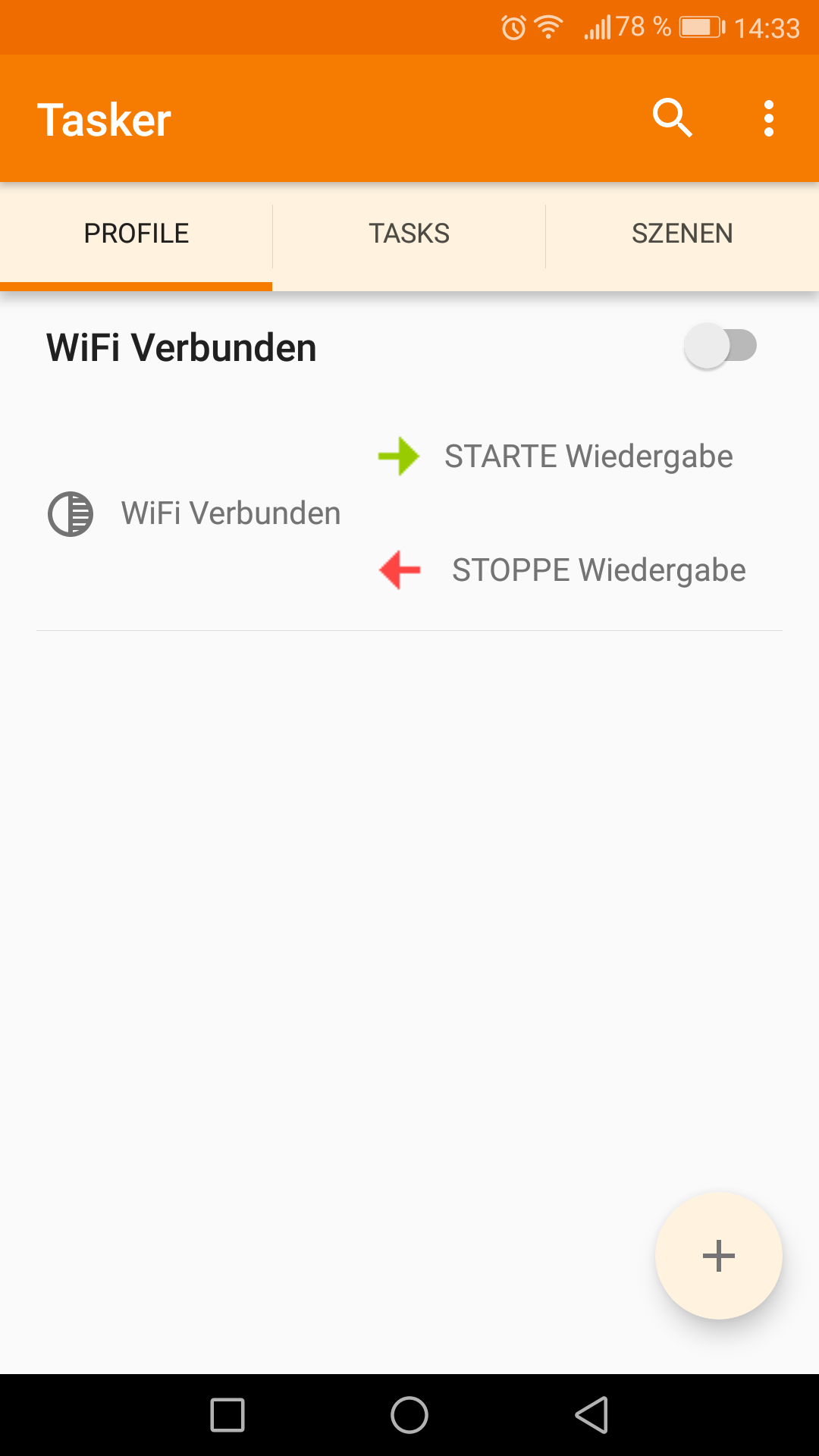Open the three-dot overflow menu
Viewport: 819px width, 1456px height.
(x=769, y=118)
